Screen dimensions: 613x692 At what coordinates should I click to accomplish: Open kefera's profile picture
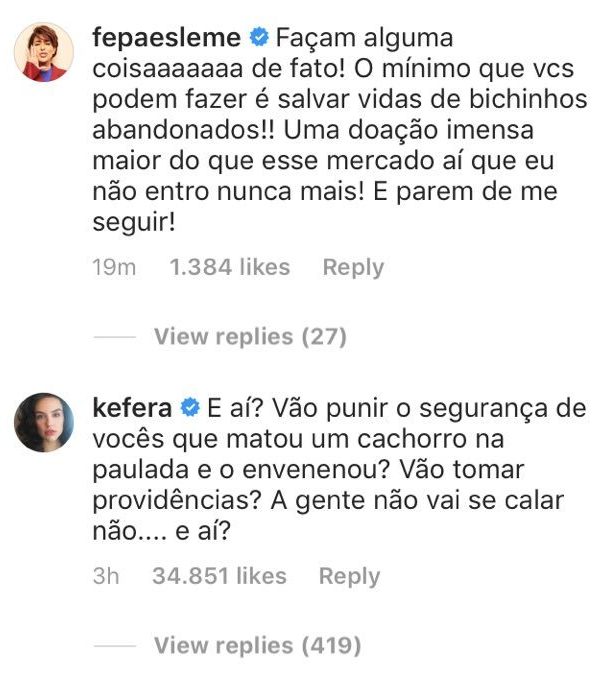(x=42, y=421)
